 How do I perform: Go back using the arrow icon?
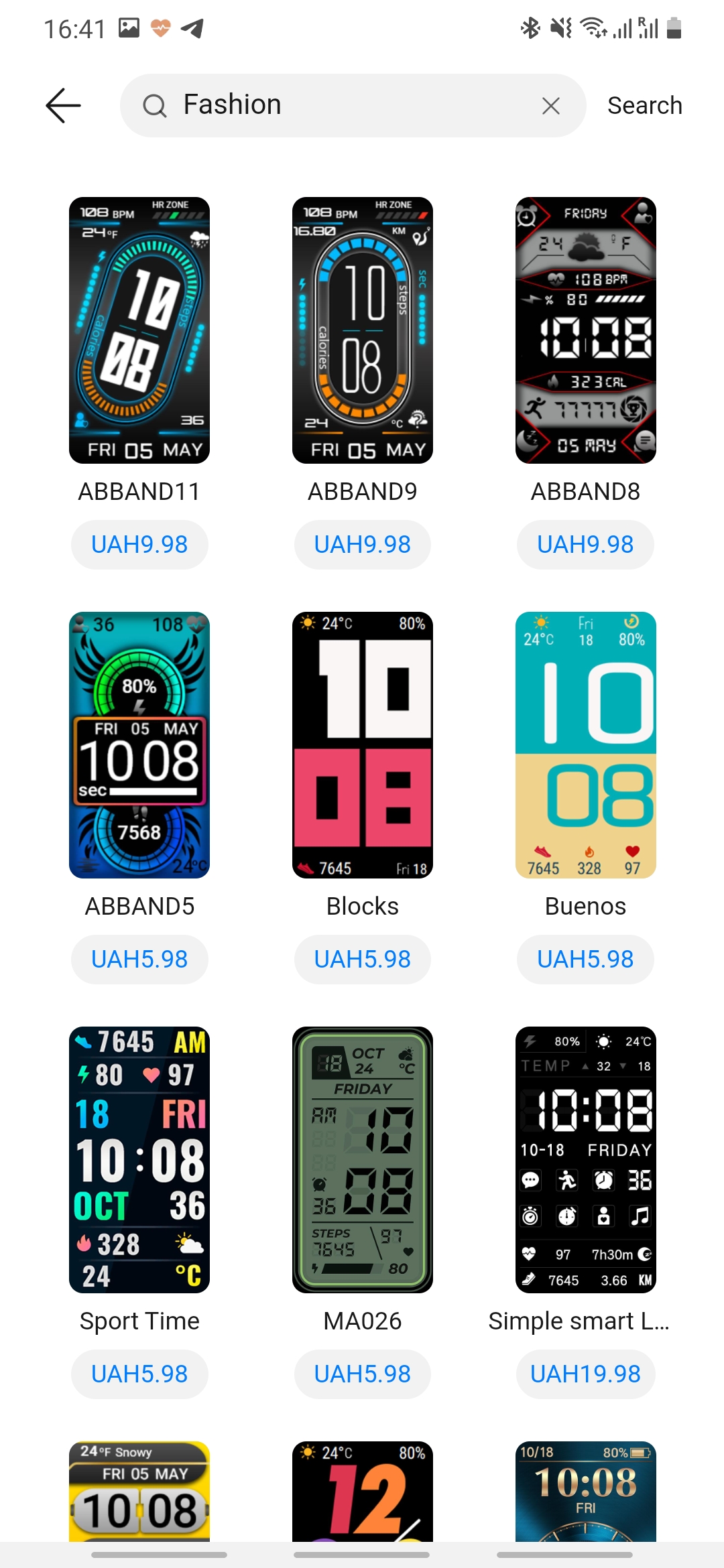(x=63, y=105)
